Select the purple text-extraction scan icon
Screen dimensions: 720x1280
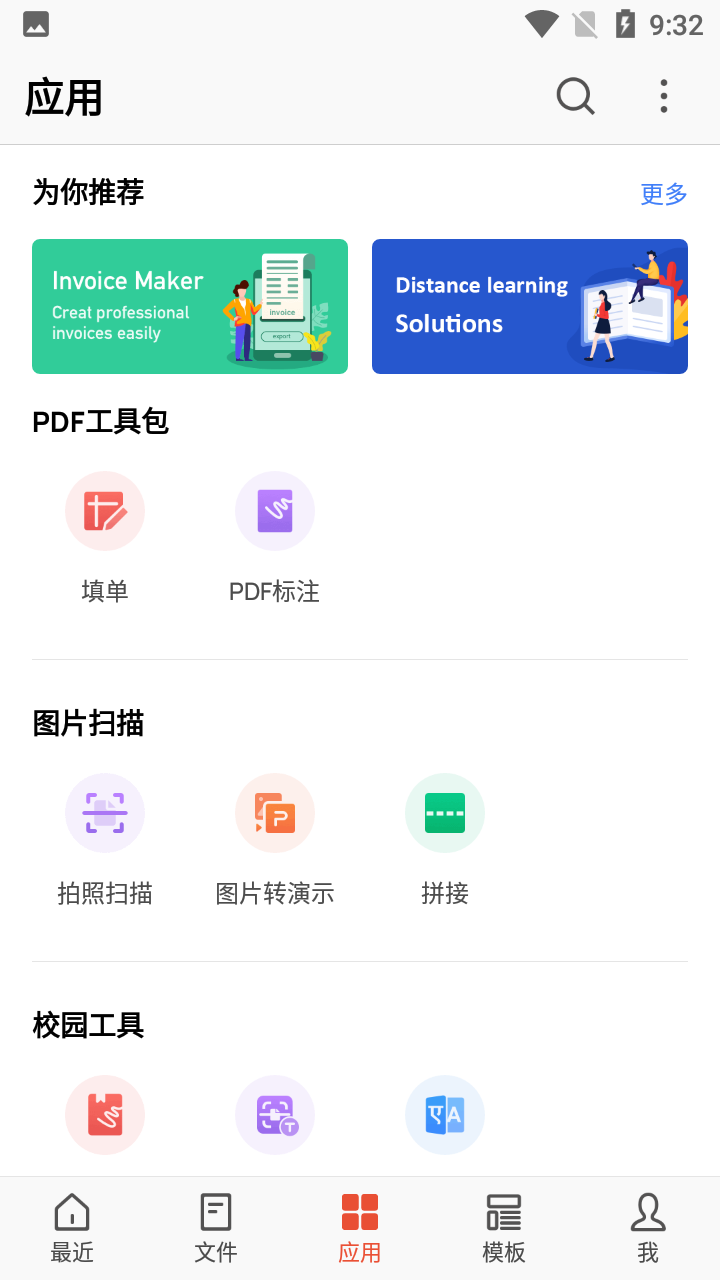[275, 1114]
